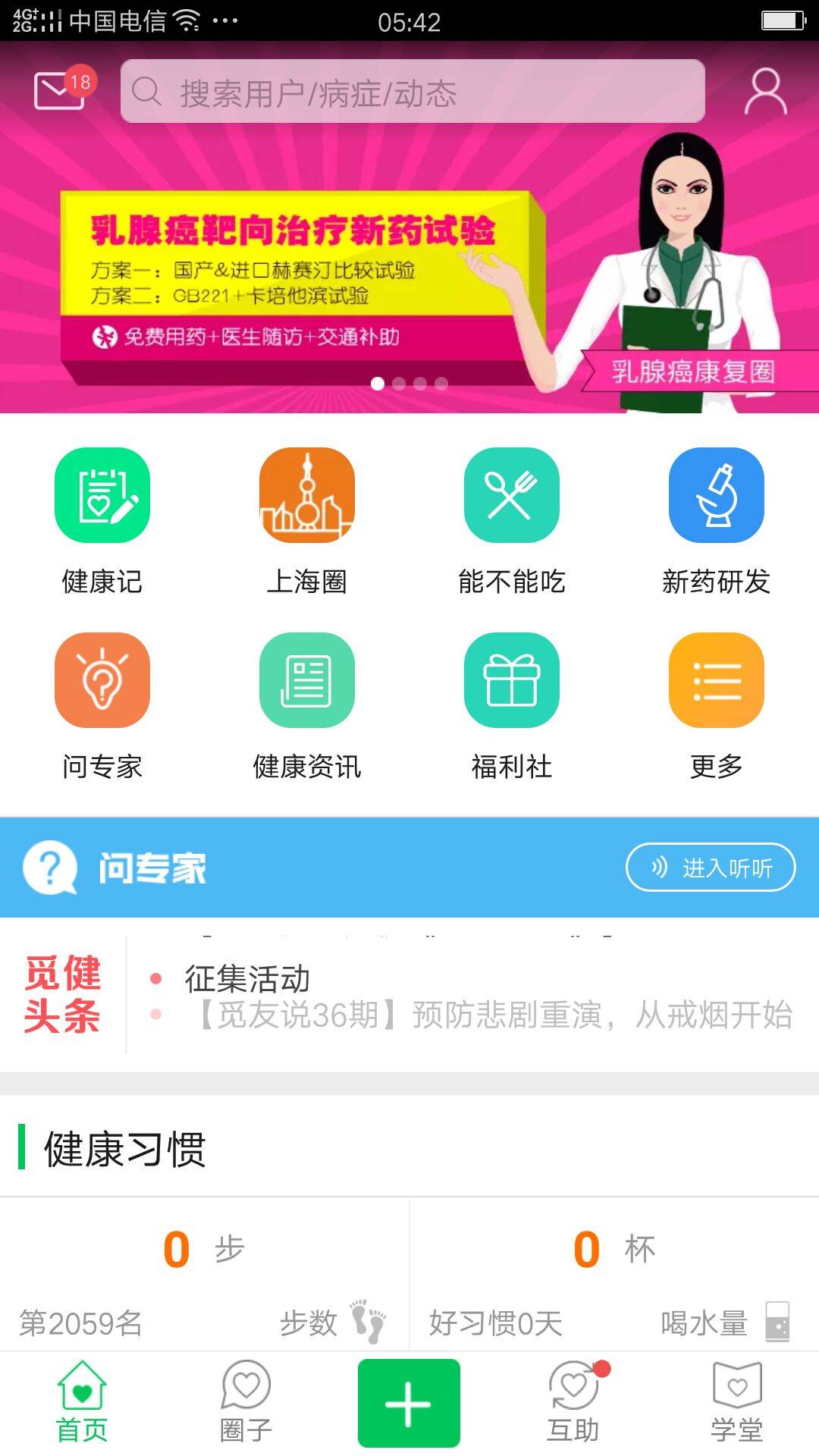Tap the green plus button

point(409,1403)
